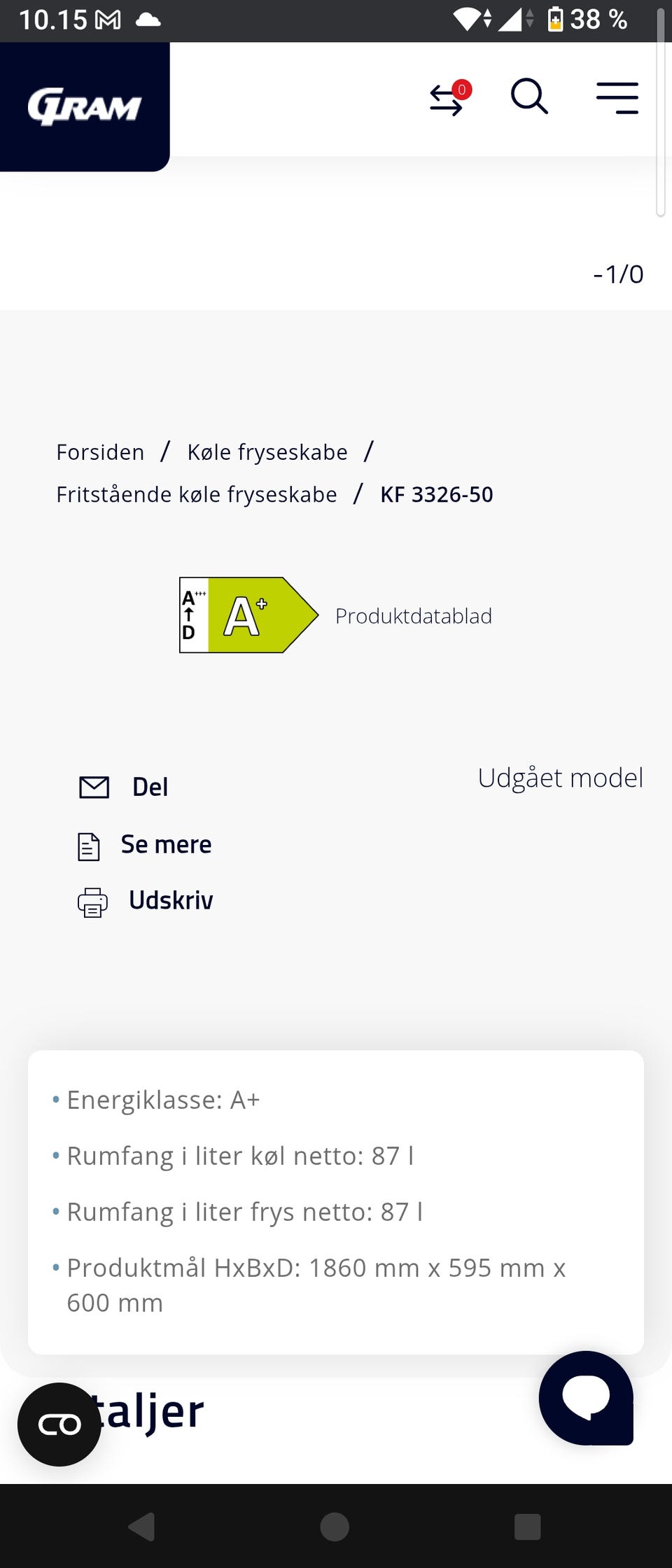Select Fritstående køle fryseskabe in the breadcrumb
The width and height of the screenshot is (672, 1568).
pyautogui.click(x=196, y=494)
